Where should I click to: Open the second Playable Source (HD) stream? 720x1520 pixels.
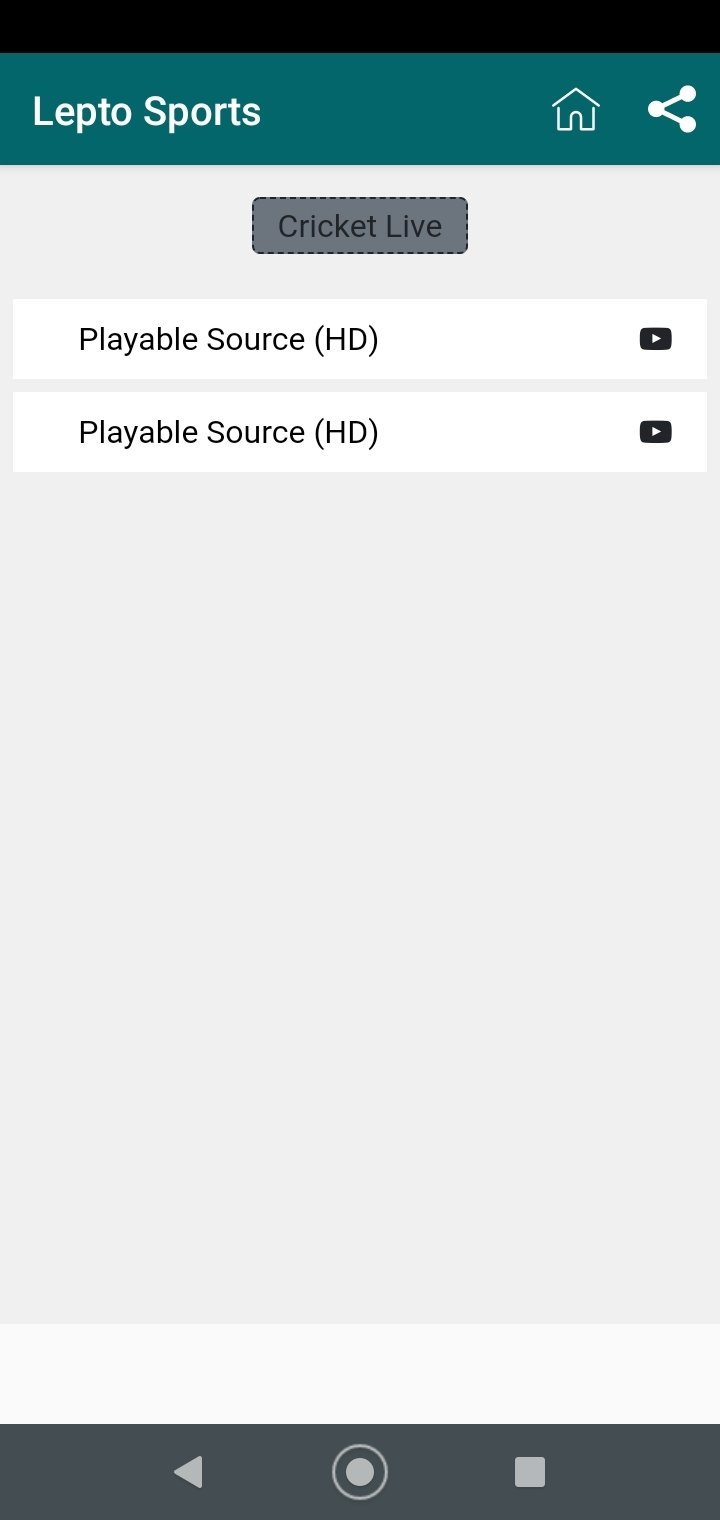(x=359, y=432)
